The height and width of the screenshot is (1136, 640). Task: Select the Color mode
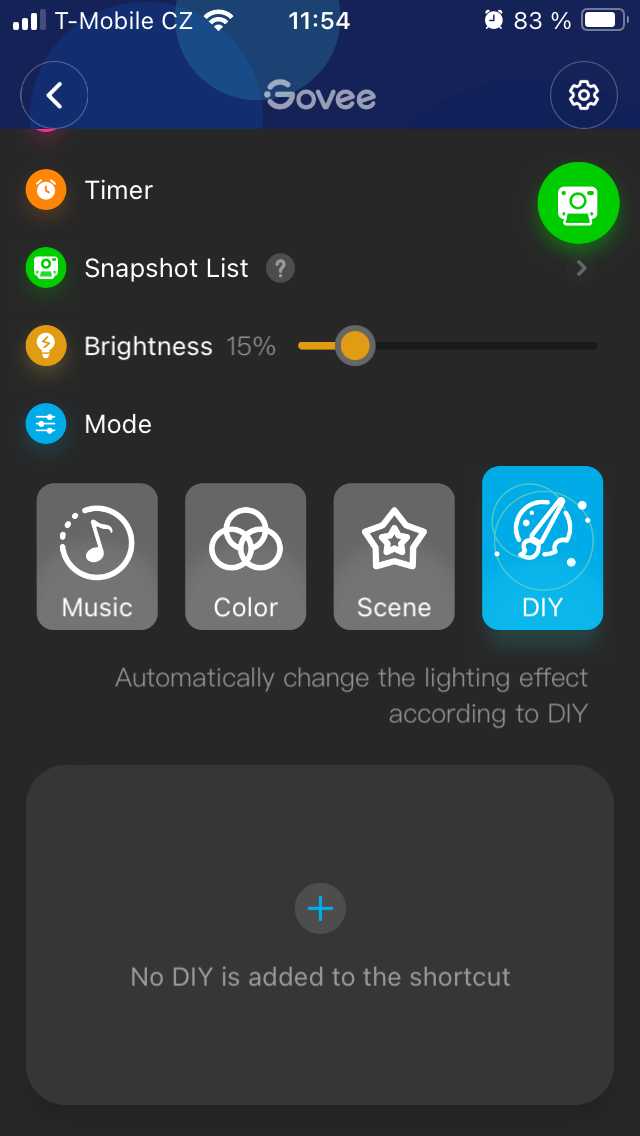click(245, 557)
